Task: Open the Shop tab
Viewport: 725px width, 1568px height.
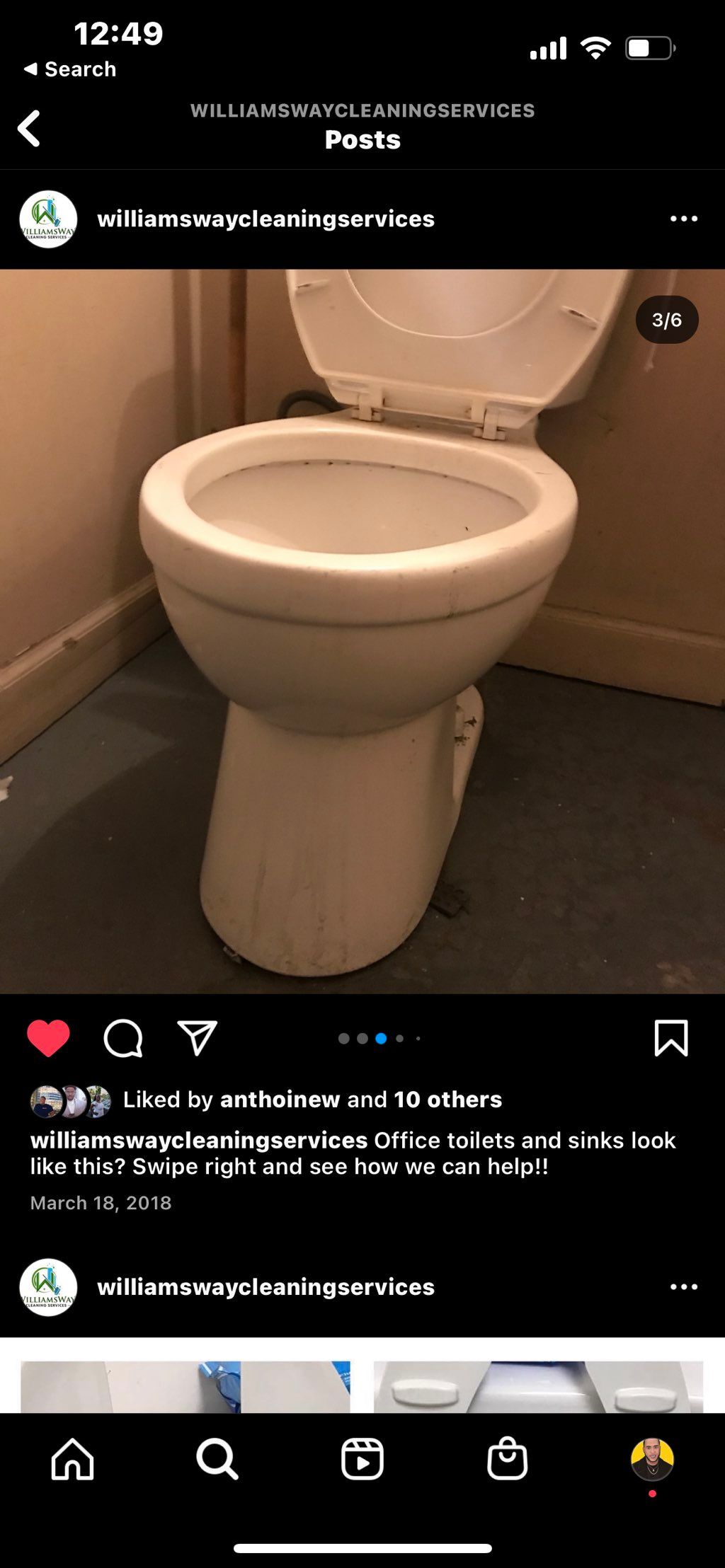Action: (x=507, y=1459)
